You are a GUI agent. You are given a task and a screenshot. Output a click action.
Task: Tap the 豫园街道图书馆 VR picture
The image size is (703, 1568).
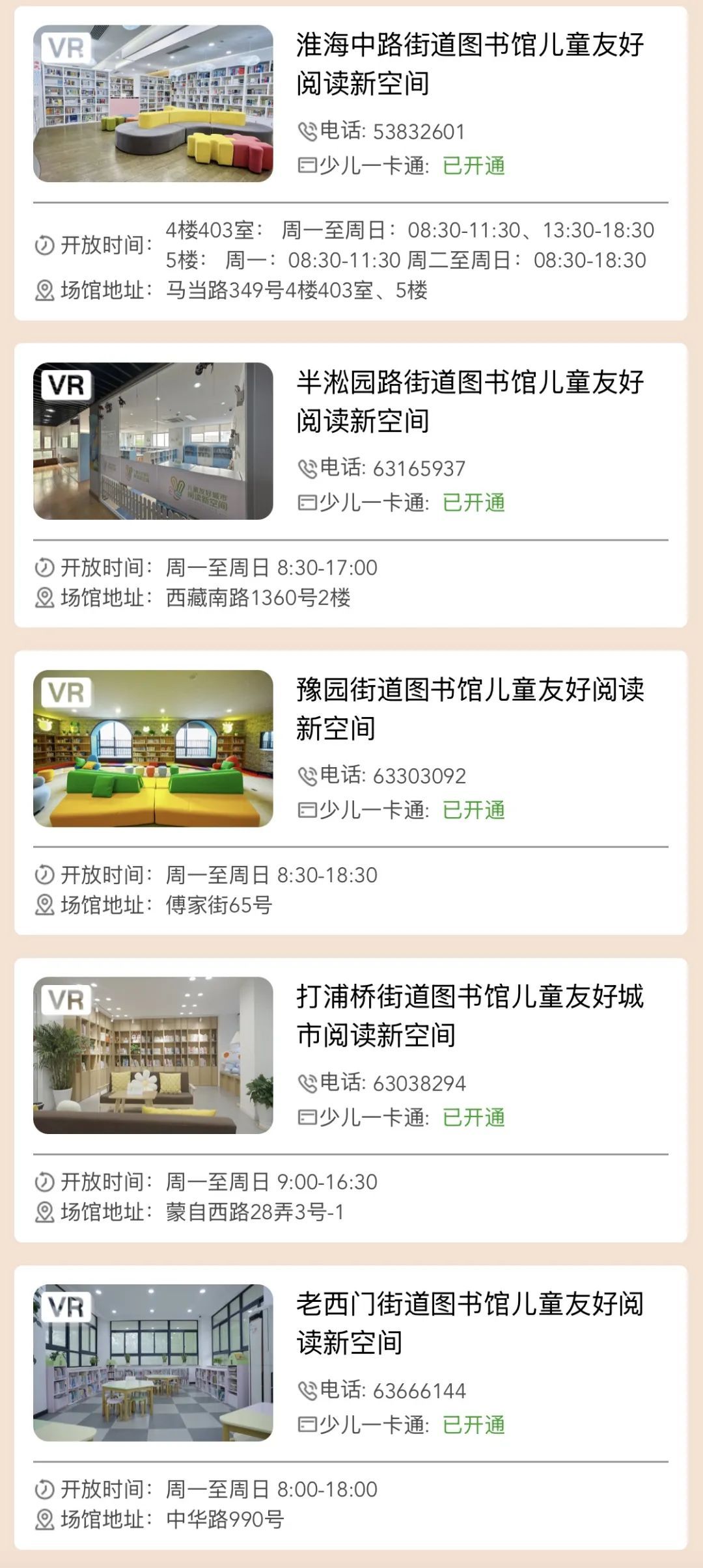pyautogui.click(x=153, y=748)
